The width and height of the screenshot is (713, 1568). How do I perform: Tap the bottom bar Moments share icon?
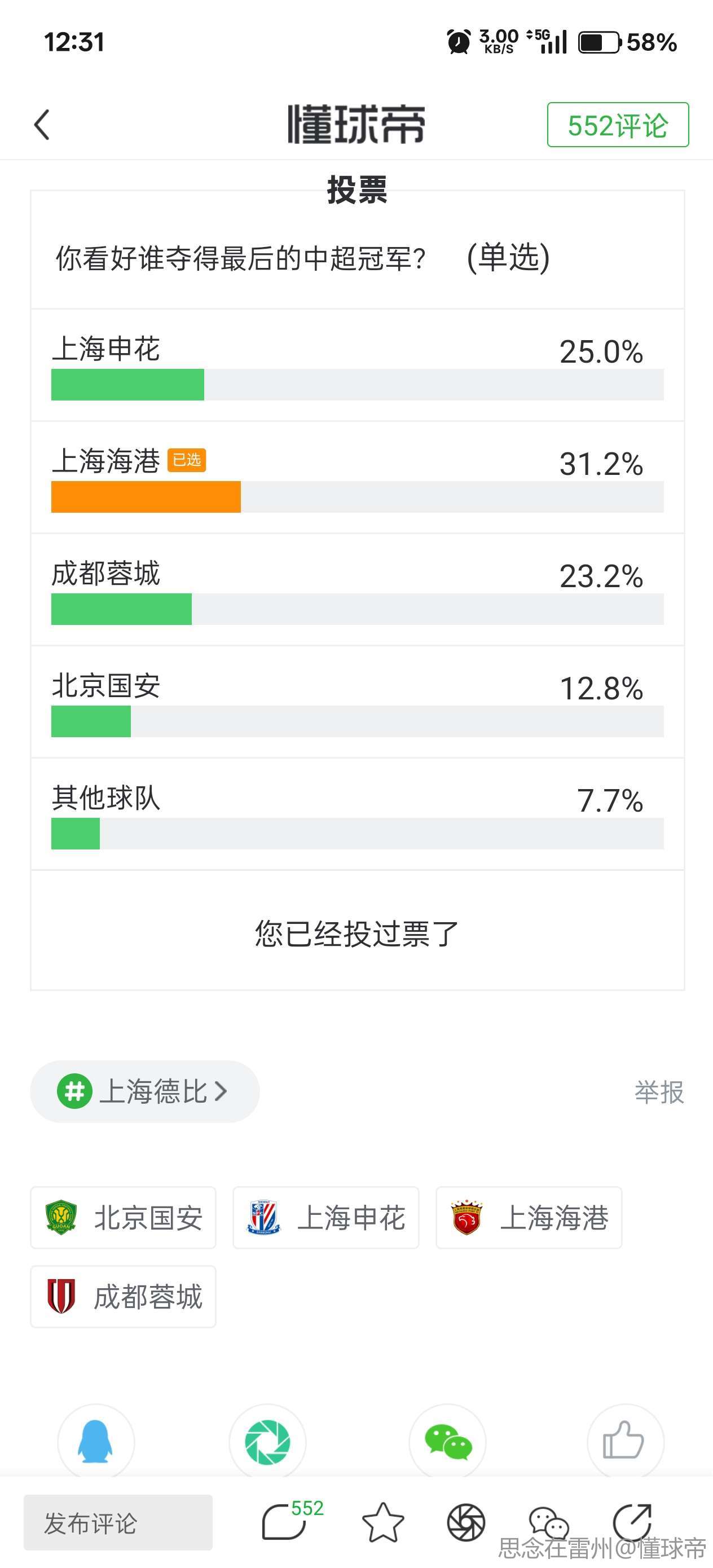[x=466, y=1522]
